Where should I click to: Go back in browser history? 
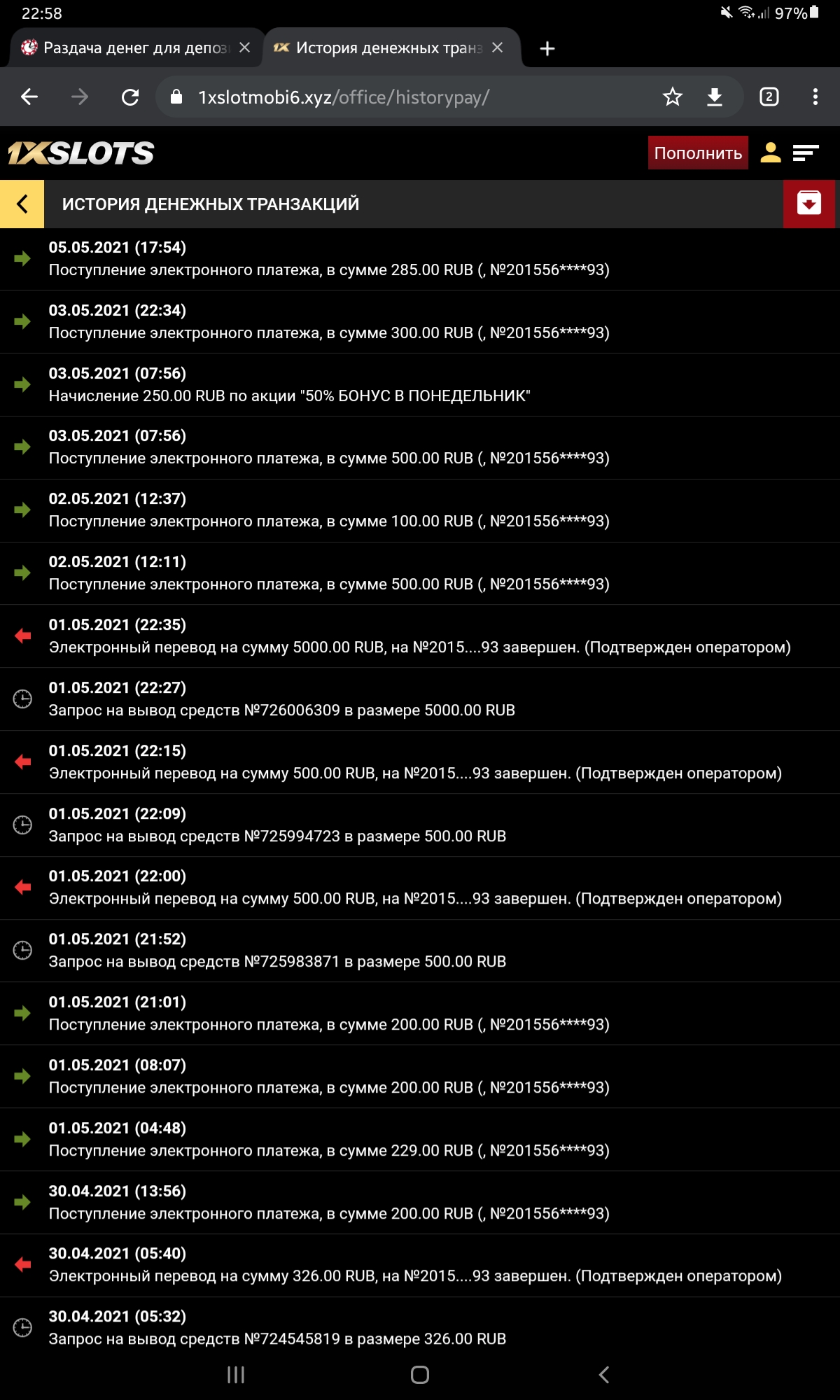point(29,97)
